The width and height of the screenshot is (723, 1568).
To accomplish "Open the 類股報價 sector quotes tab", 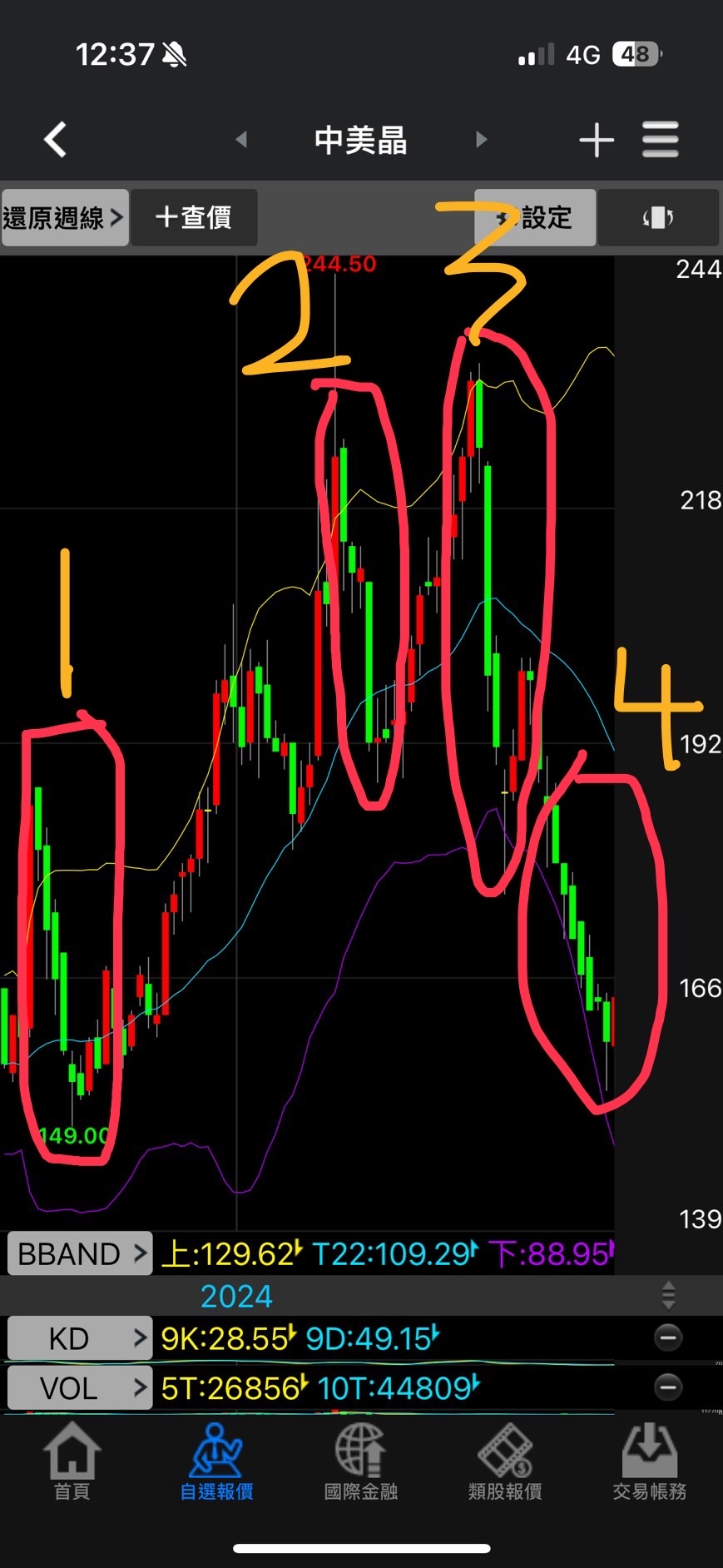I will tap(505, 1462).
